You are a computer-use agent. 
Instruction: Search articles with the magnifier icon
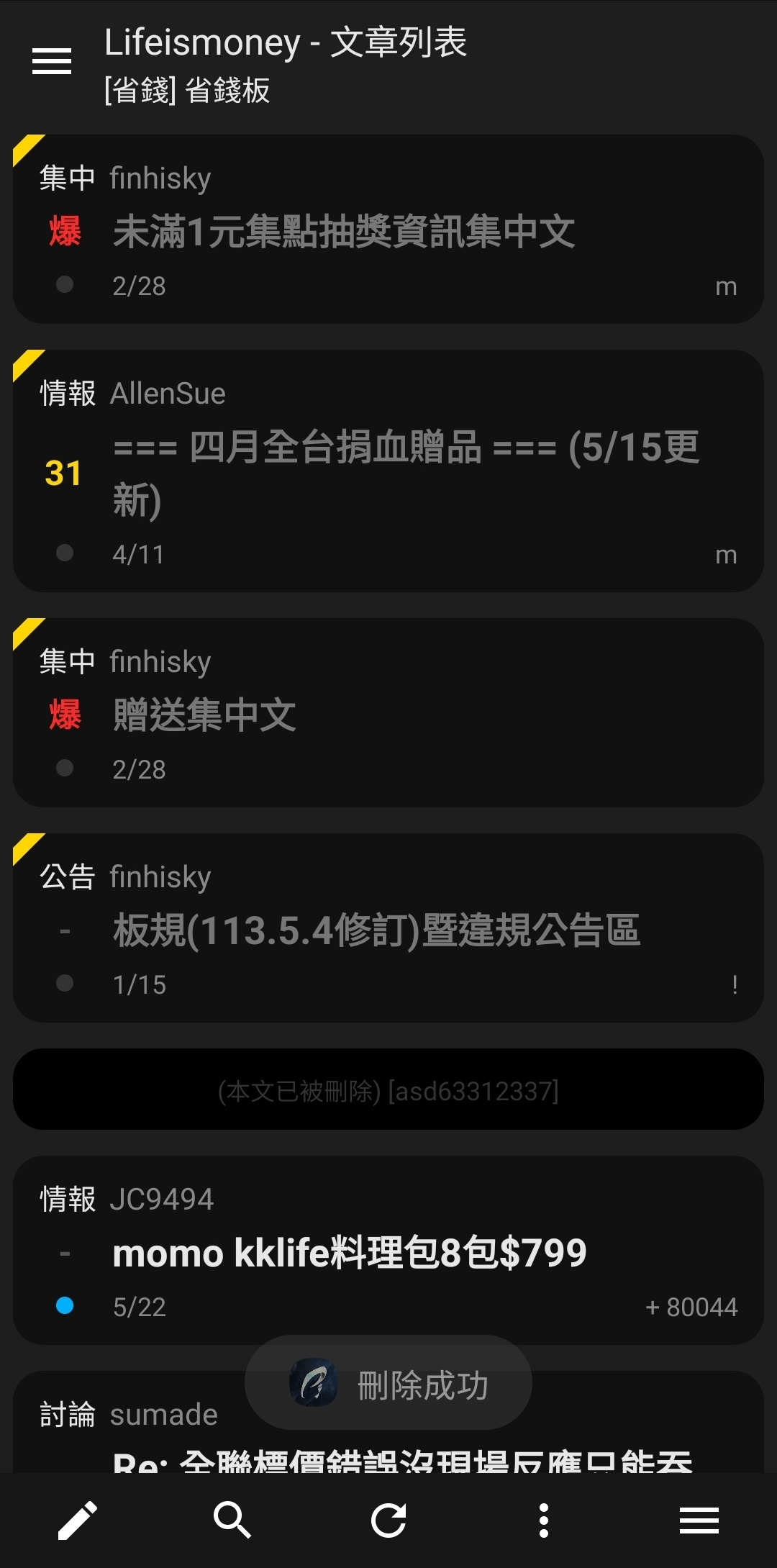click(x=232, y=1520)
